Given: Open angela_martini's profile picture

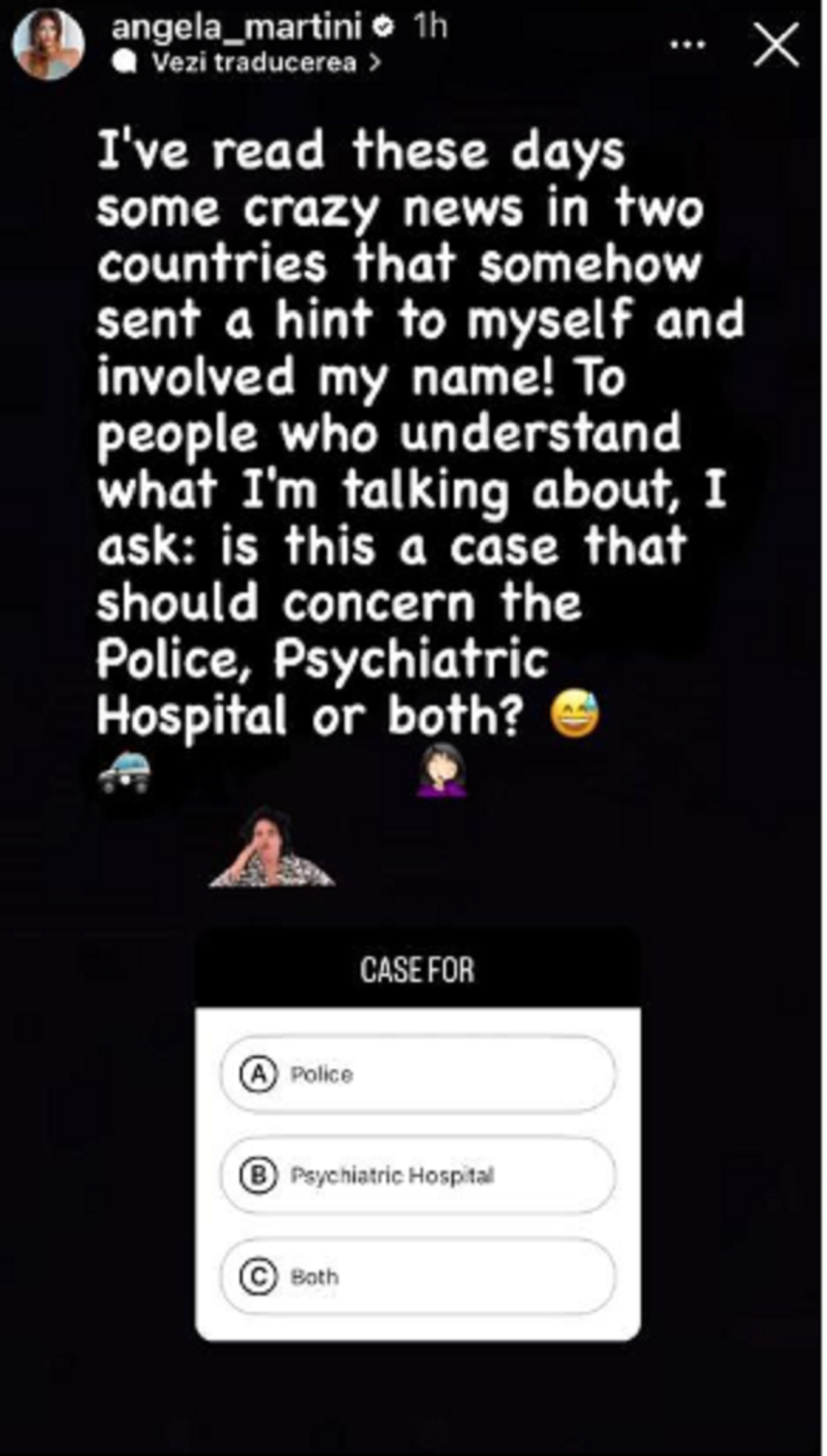Looking at the screenshot, I should 48,45.
